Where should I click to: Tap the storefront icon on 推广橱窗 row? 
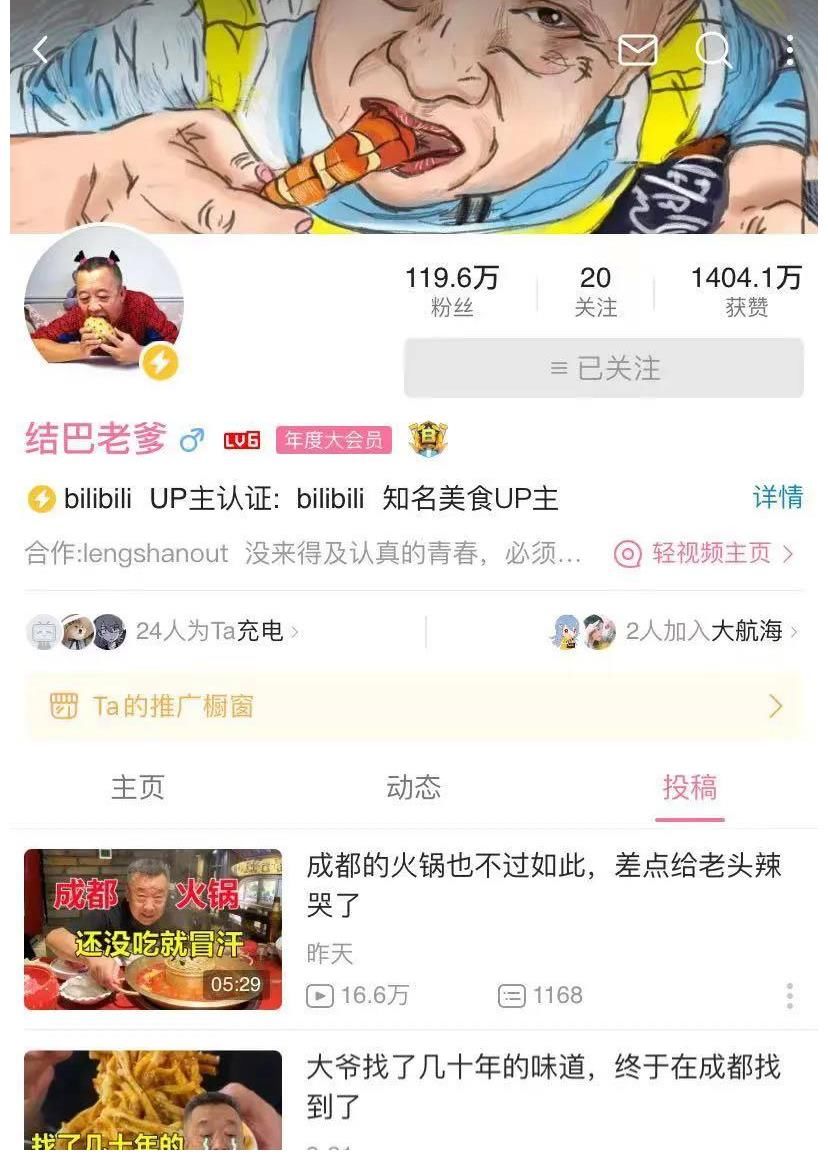[64, 706]
